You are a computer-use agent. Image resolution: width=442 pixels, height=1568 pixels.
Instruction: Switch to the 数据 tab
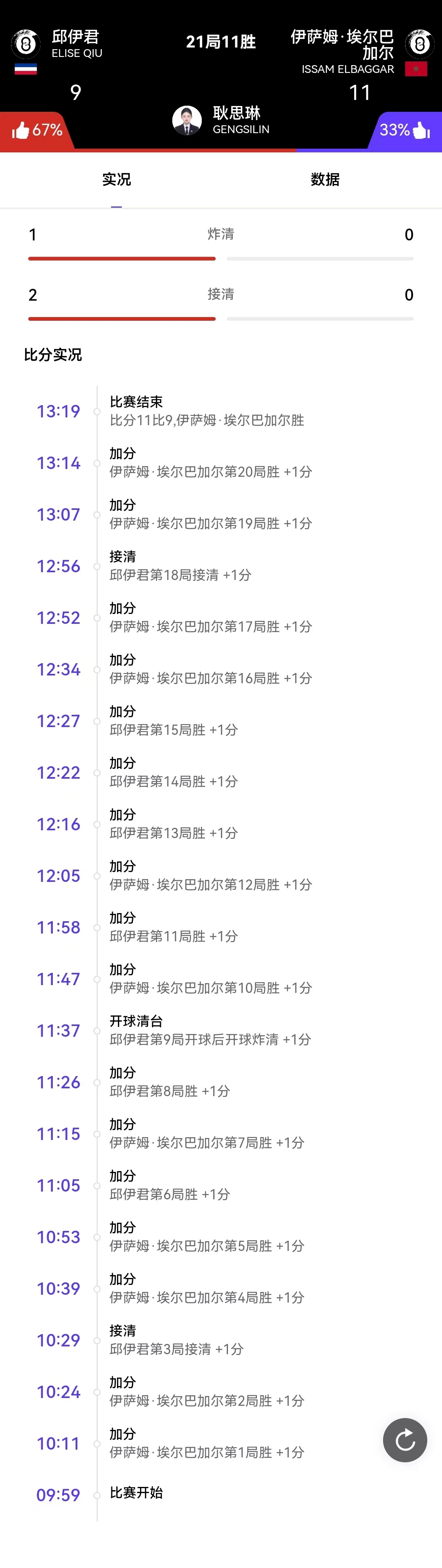coord(325,179)
